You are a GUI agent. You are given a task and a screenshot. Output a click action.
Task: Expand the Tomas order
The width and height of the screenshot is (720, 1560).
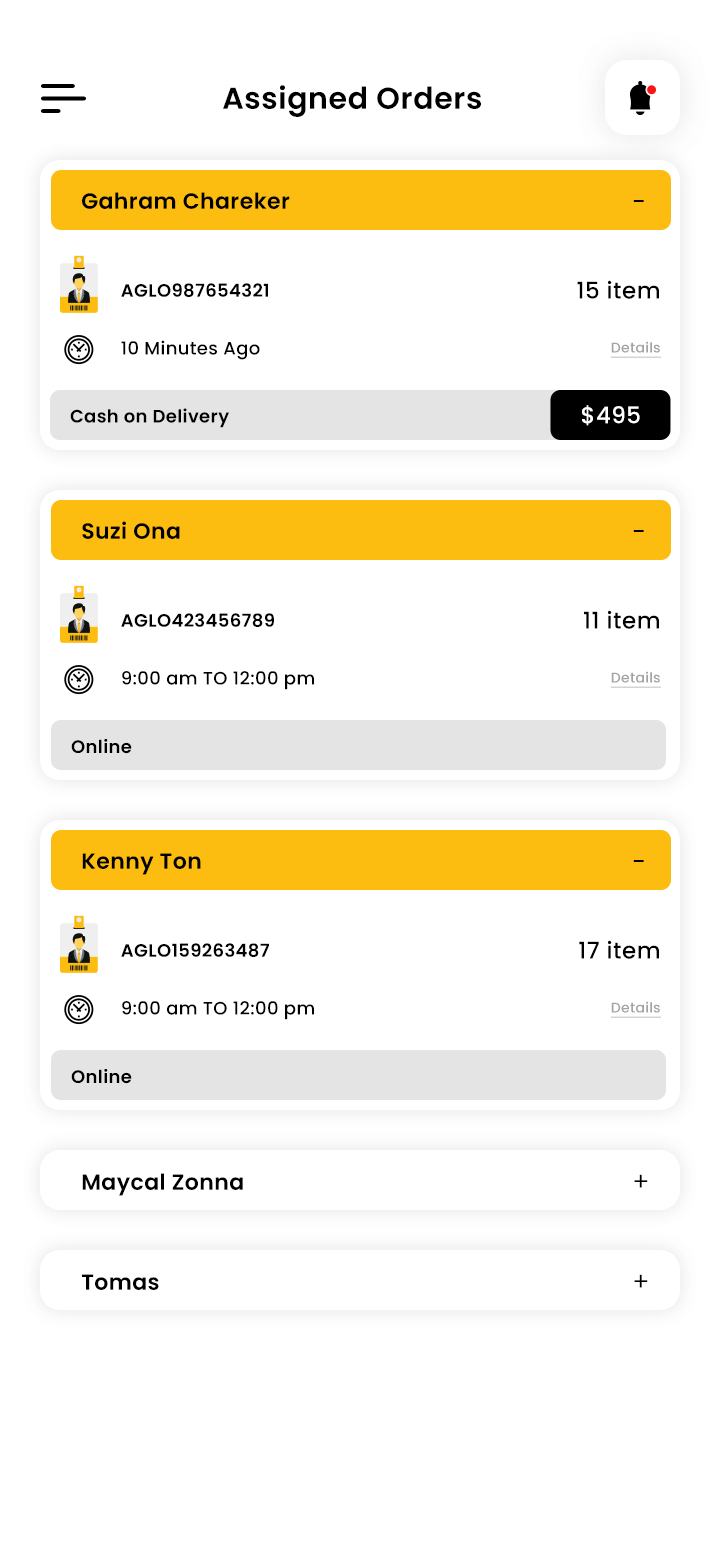641,1281
